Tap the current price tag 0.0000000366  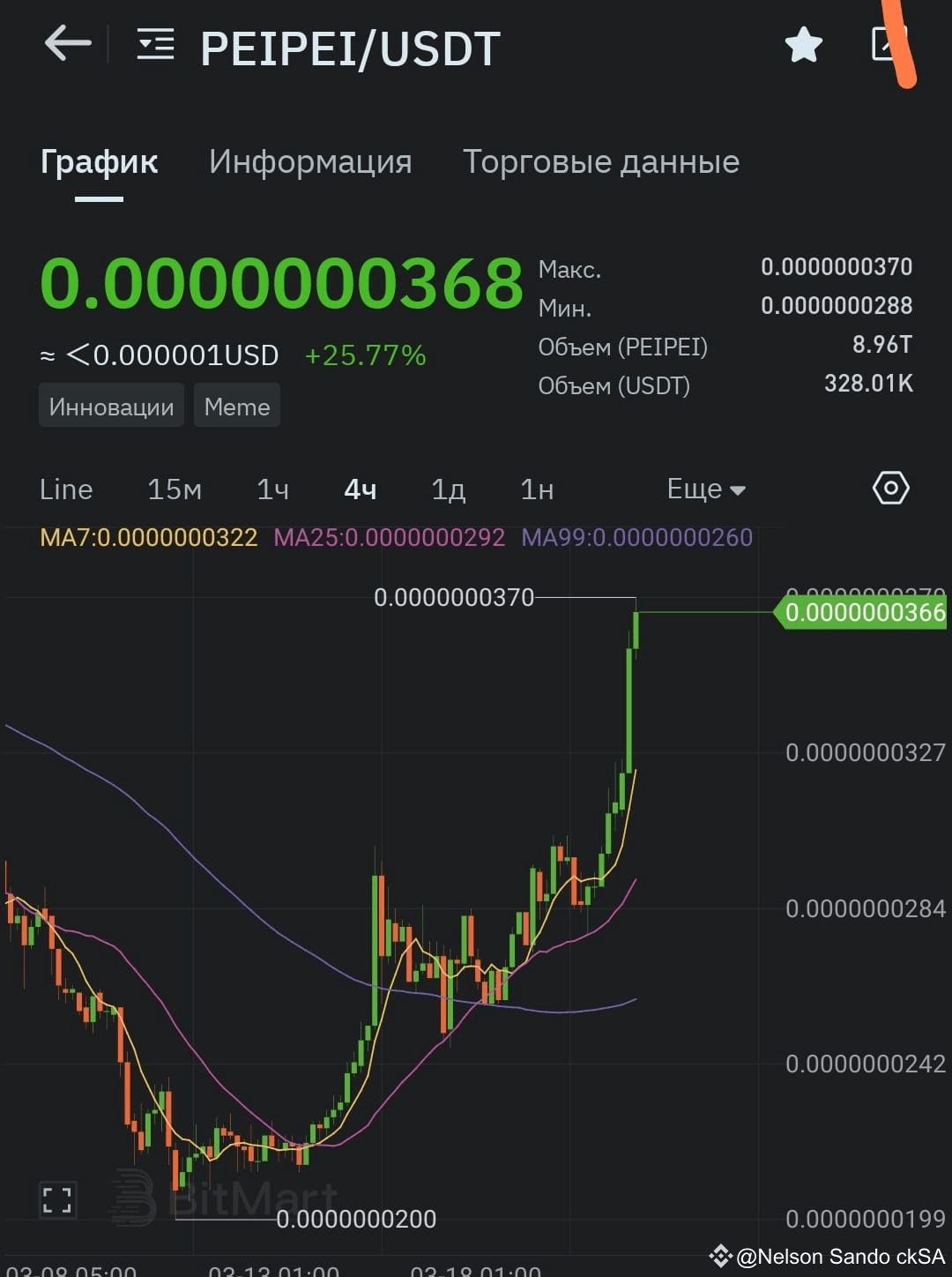[864, 611]
